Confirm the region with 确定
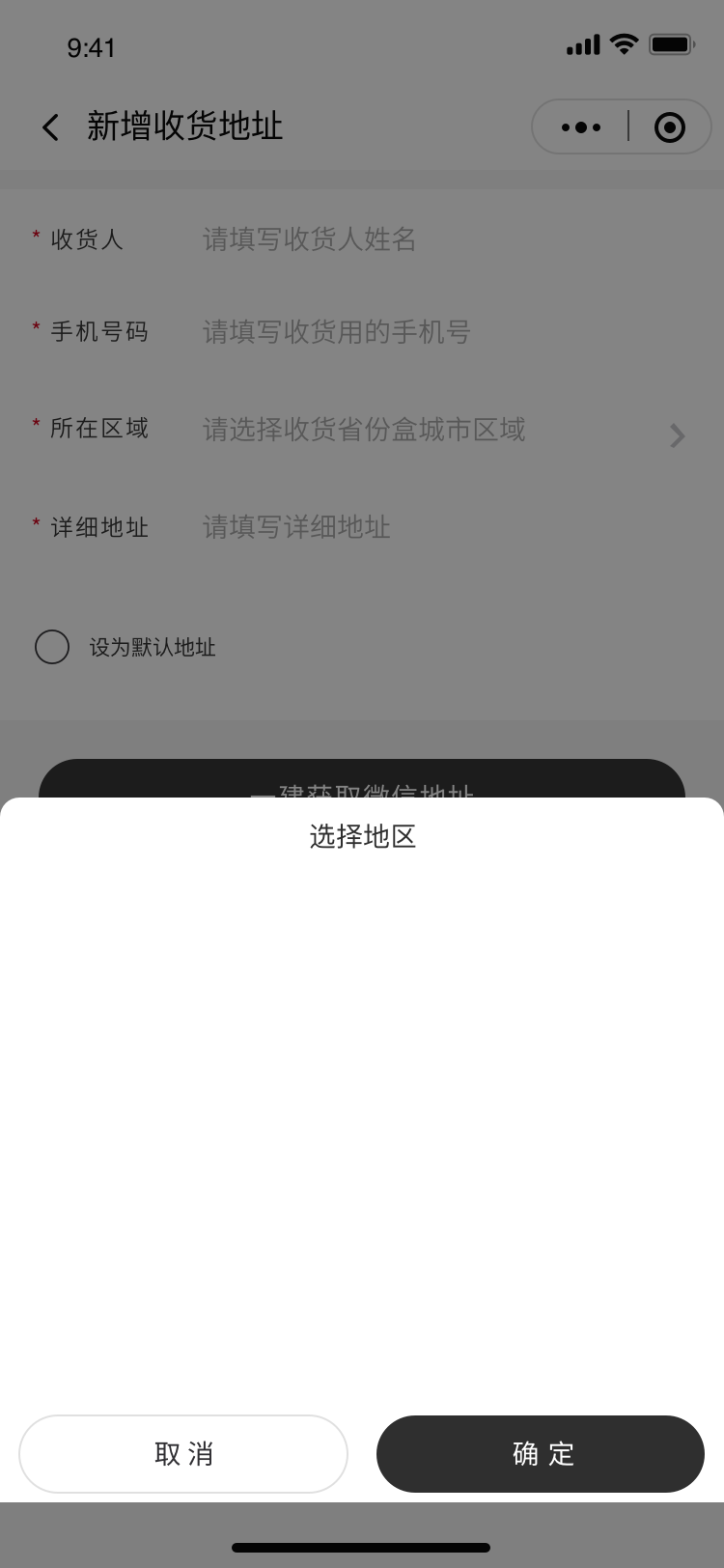 [541, 1454]
